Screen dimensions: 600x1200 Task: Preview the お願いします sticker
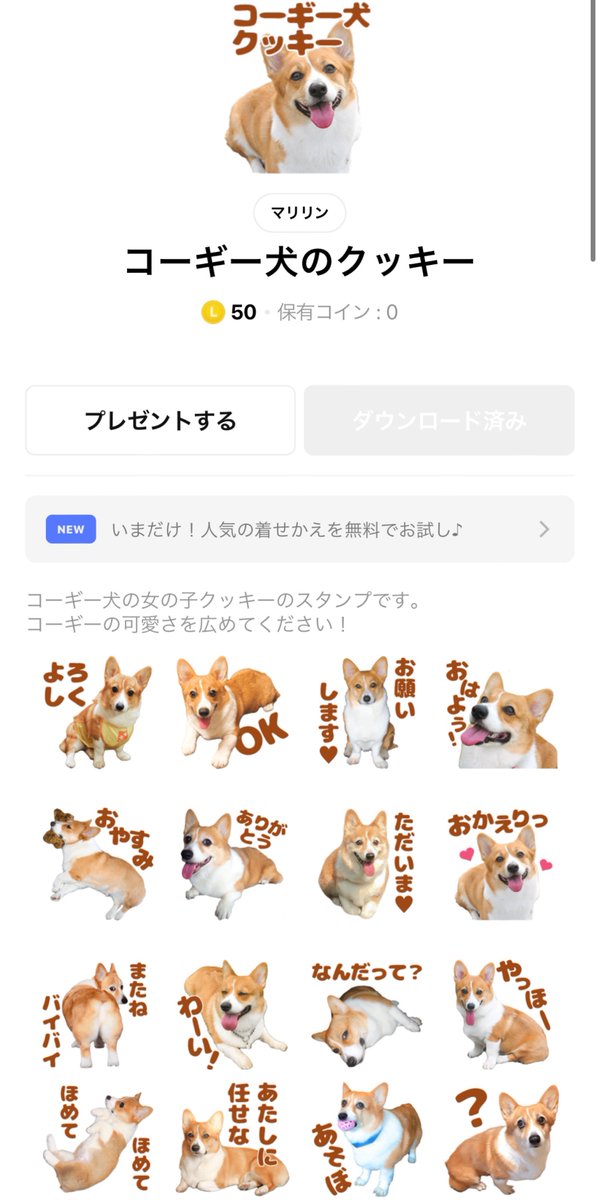[366, 711]
